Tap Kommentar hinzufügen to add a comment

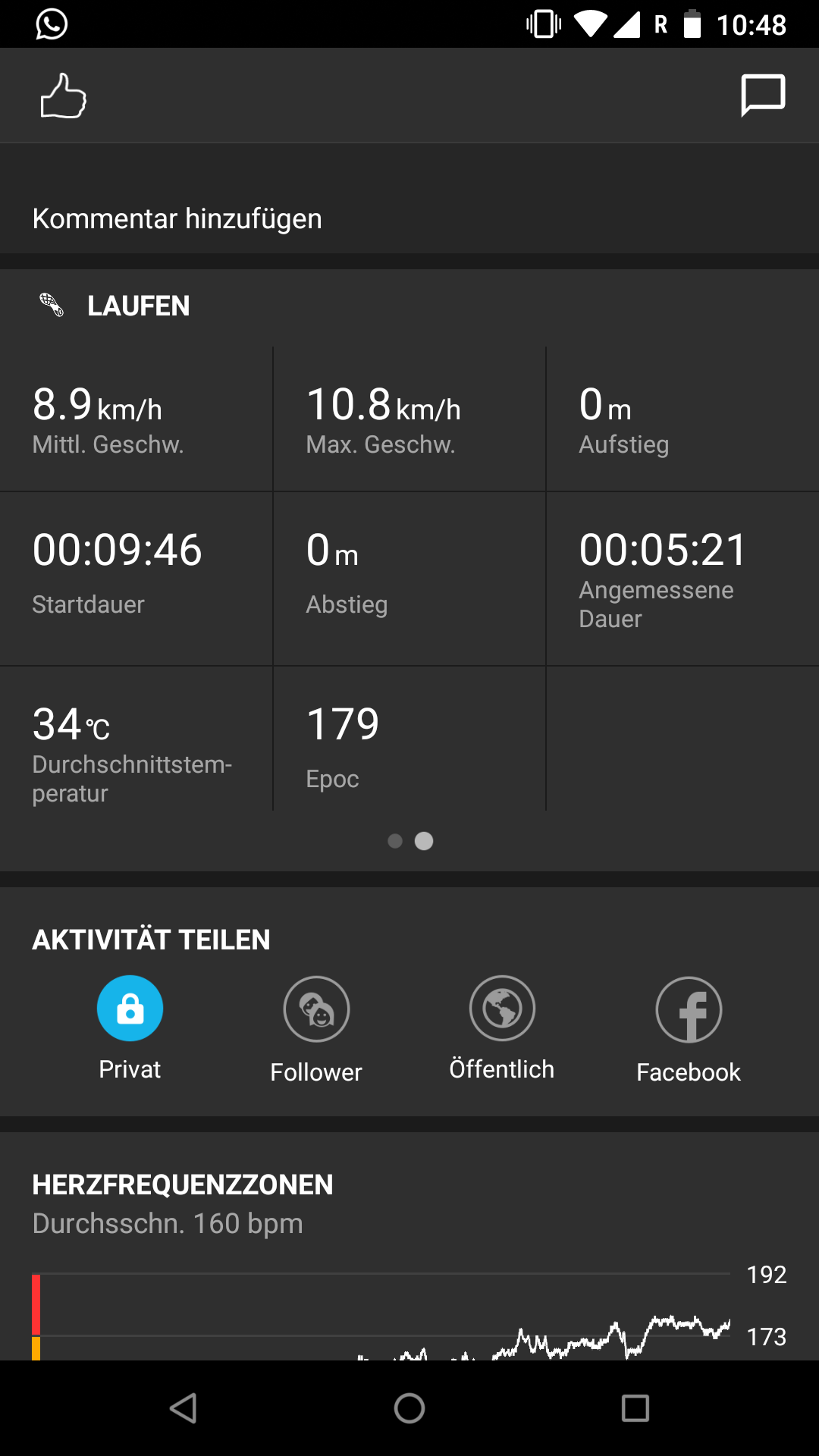coord(177,219)
